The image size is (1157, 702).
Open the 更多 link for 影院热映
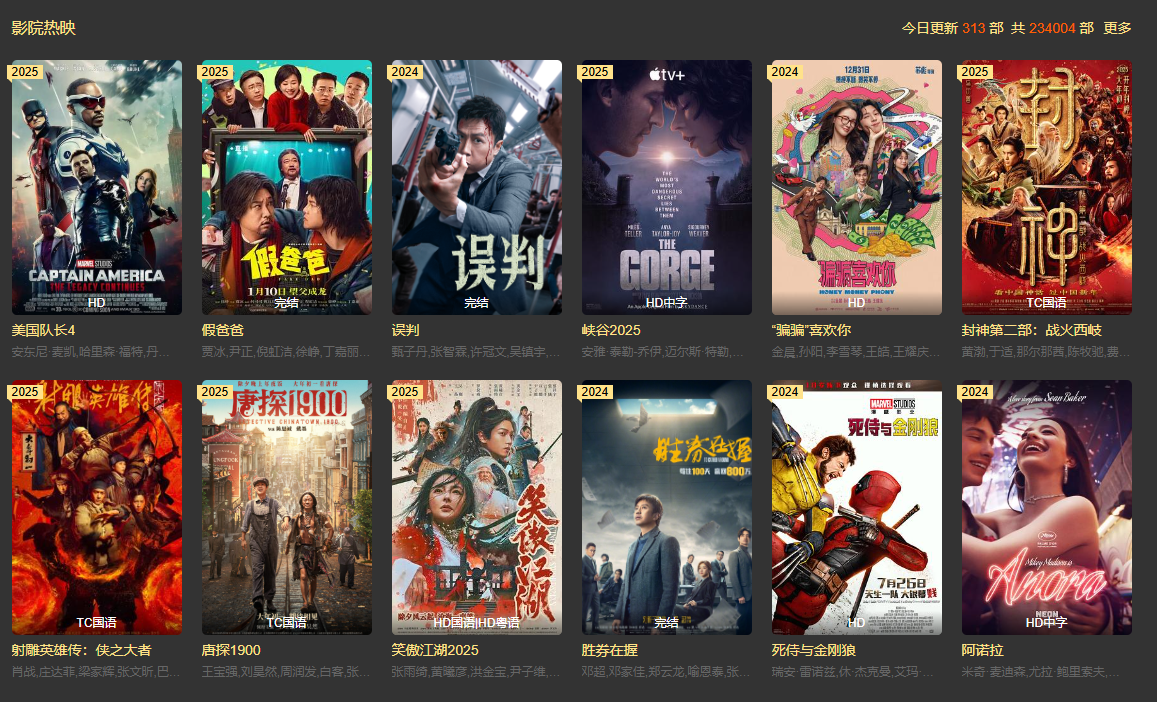tap(1117, 28)
